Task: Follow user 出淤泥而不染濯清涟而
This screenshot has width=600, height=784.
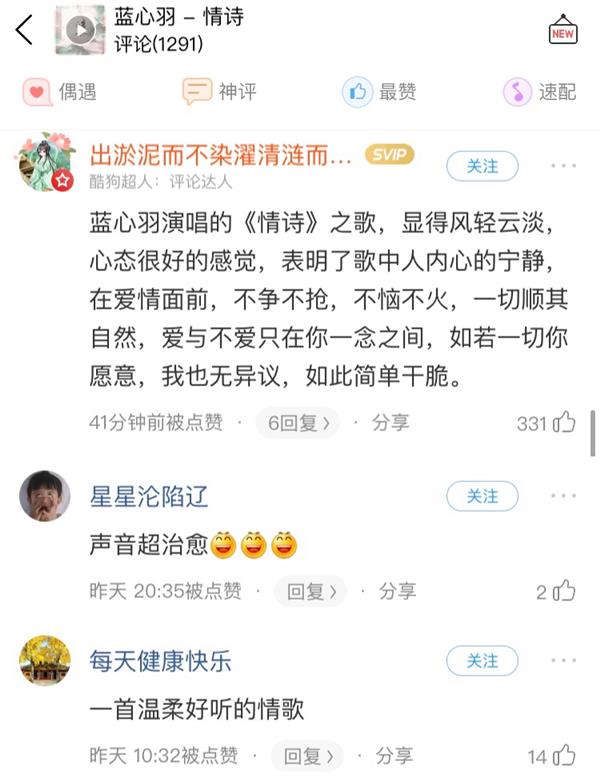Action: pos(482,166)
